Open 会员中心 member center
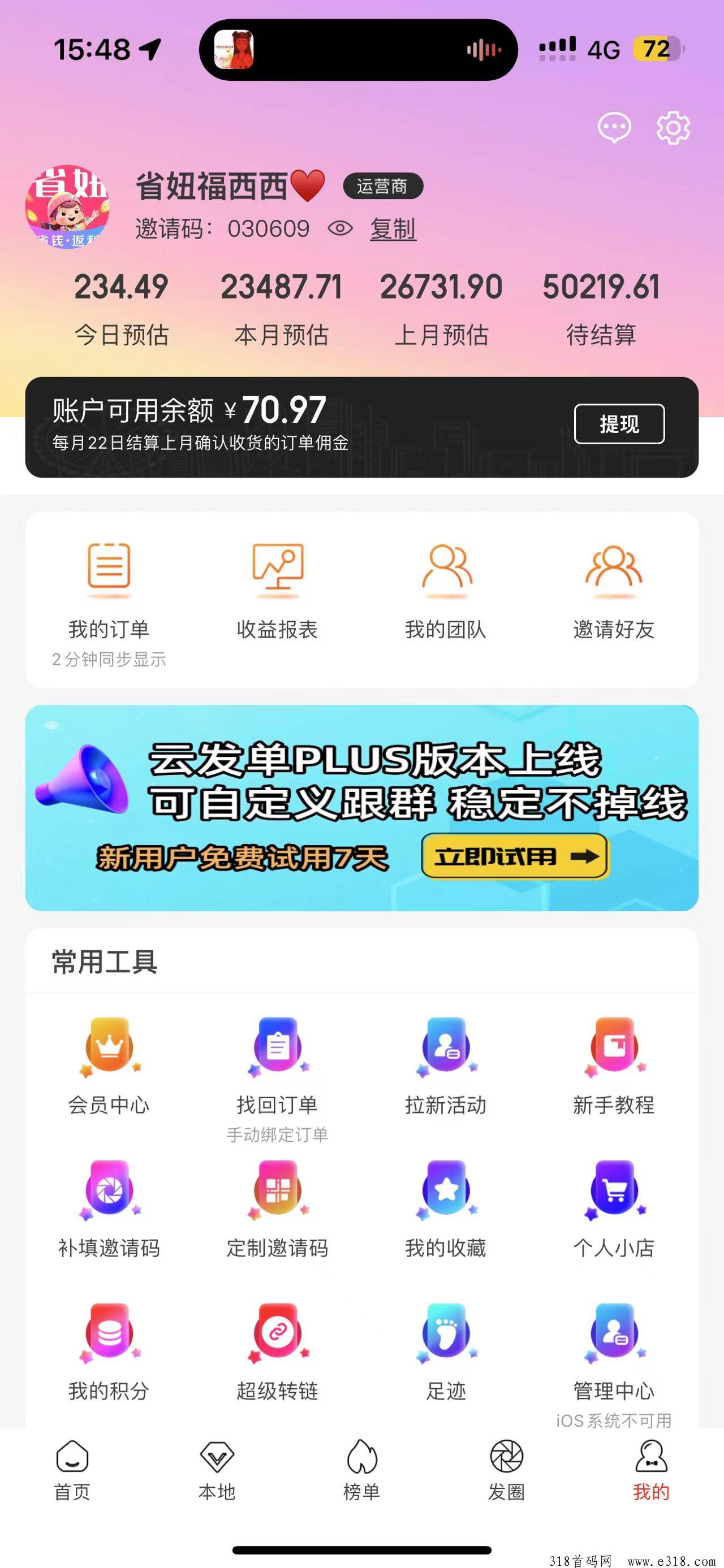The height and width of the screenshot is (1568, 724). tap(109, 1065)
